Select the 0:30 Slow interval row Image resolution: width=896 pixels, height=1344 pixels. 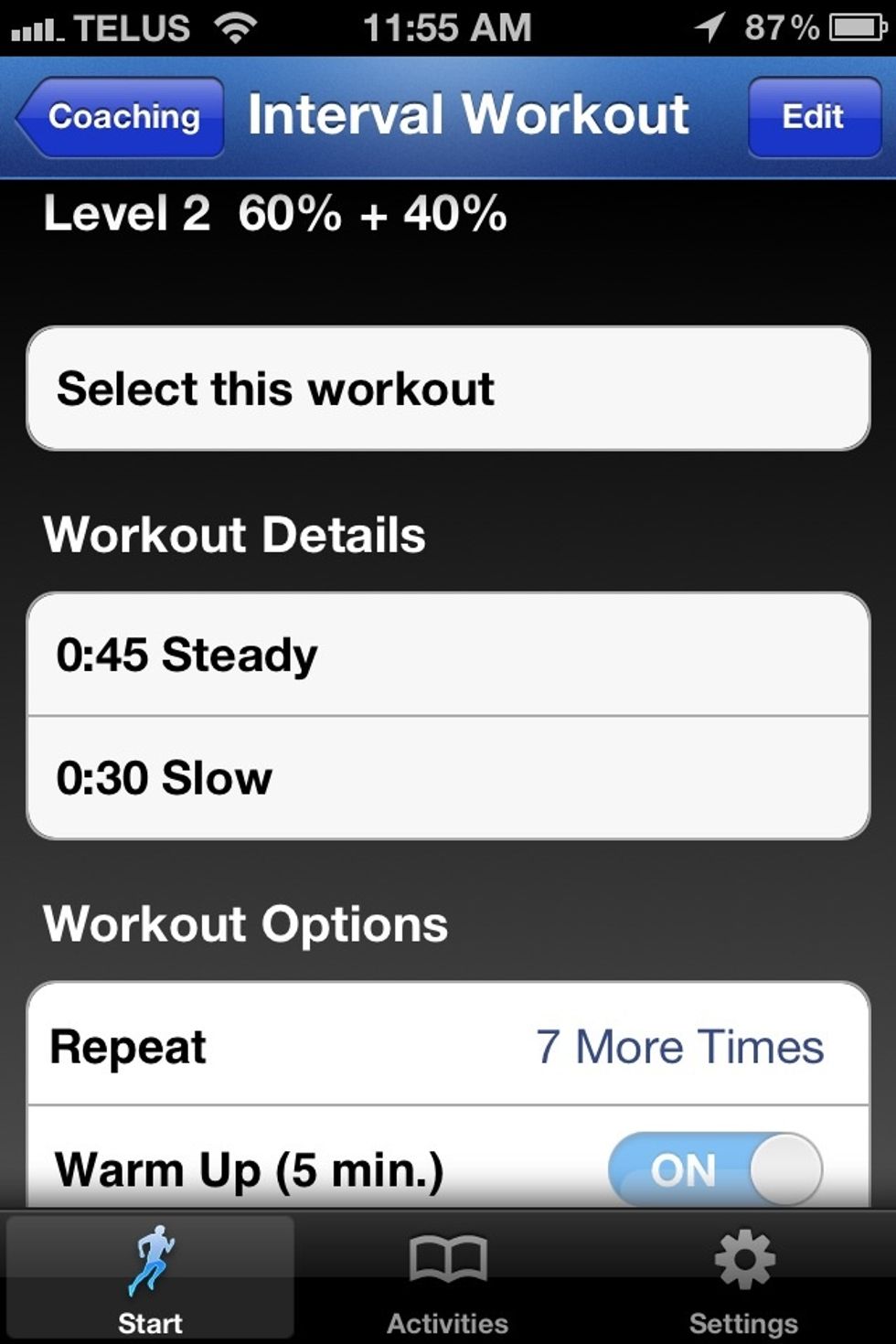(x=448, y=777)
